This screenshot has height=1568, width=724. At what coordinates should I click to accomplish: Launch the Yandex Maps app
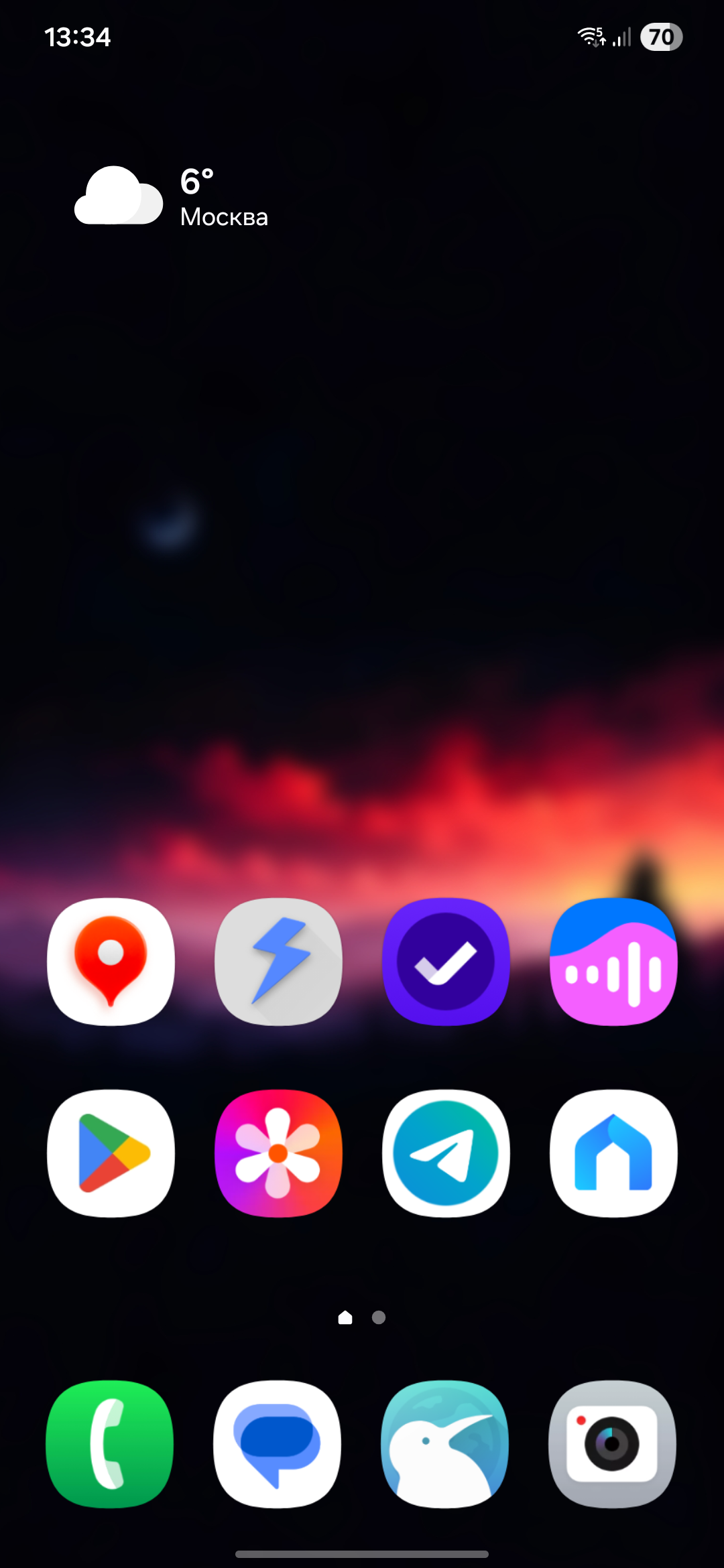pyautogui.click(x=111, y=962)
